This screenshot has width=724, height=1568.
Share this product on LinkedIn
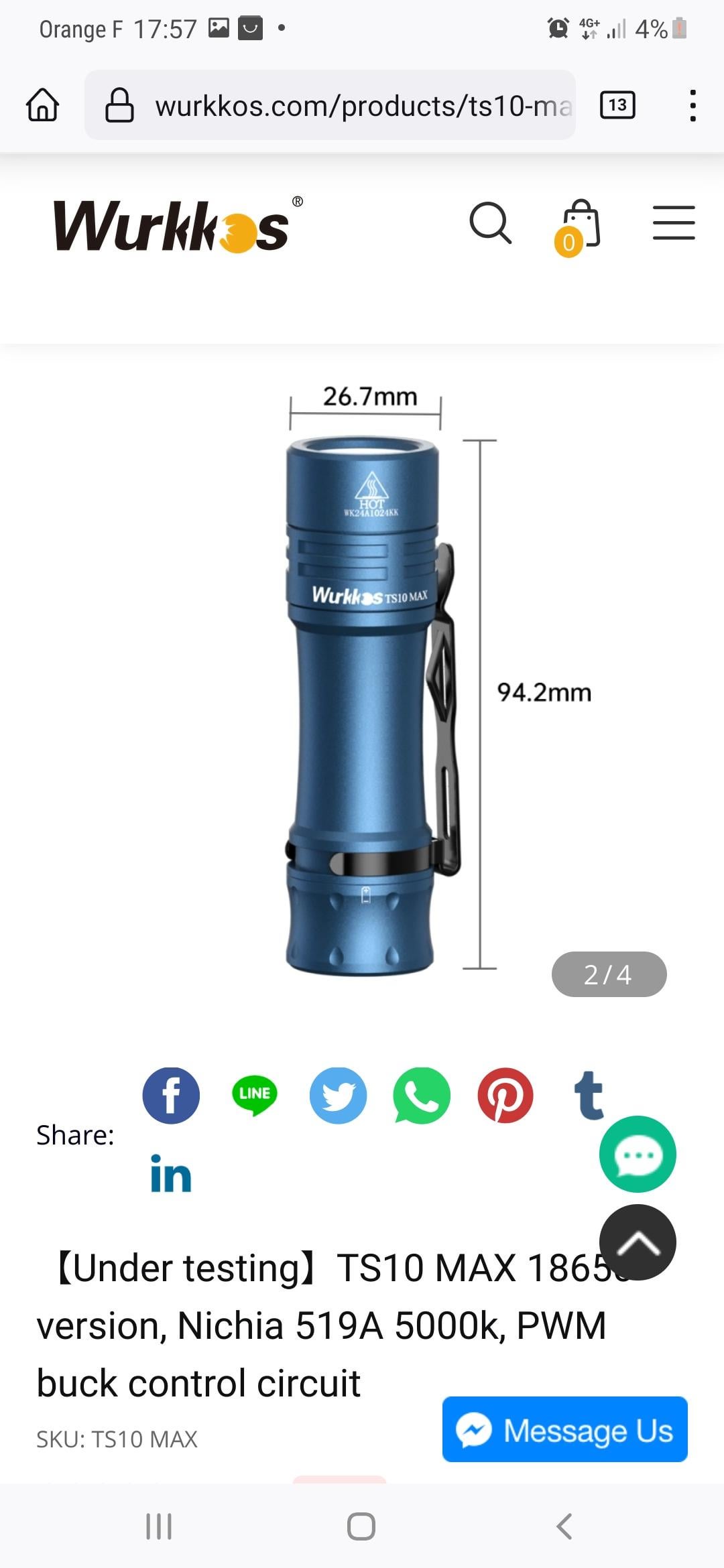tap(171, 1174)
